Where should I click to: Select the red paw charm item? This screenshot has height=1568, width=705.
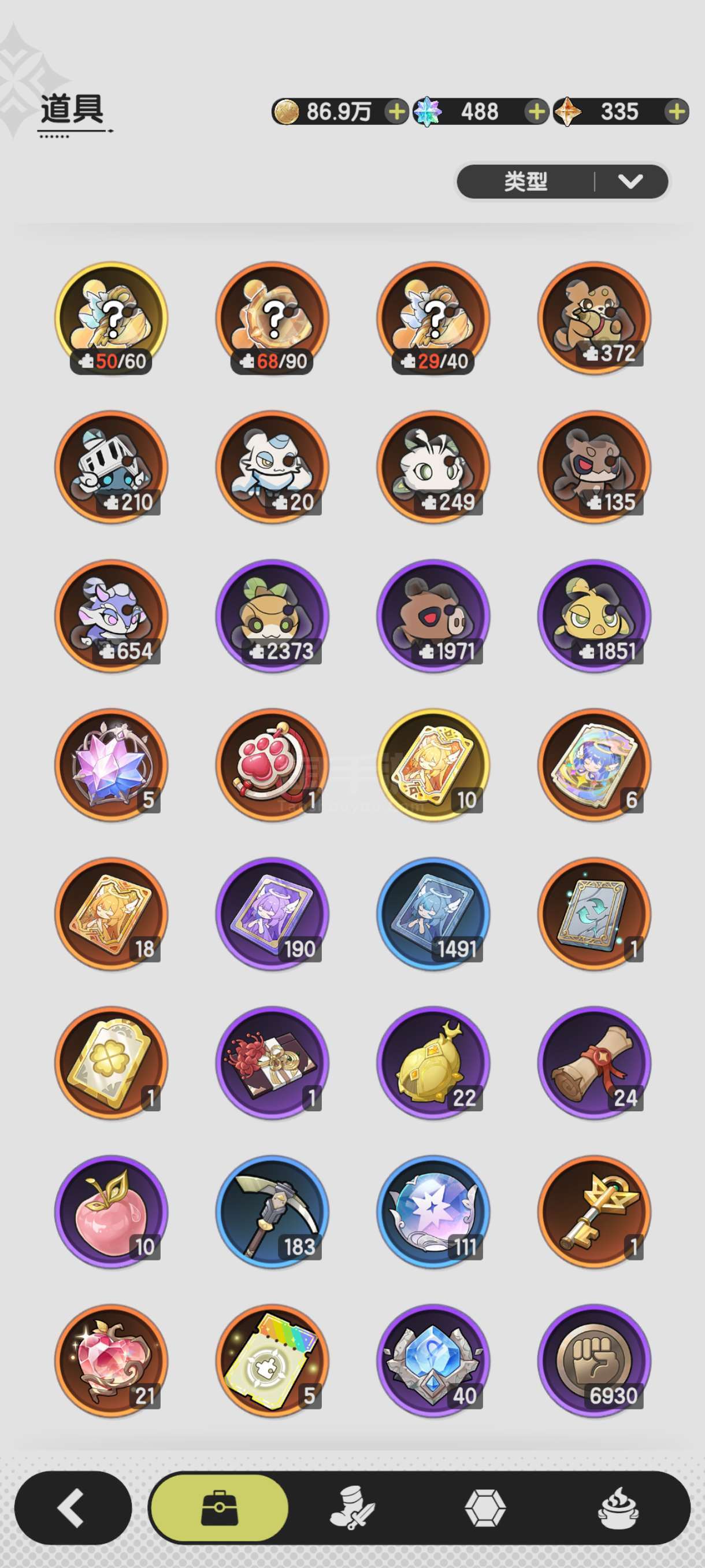(x=273, y=765)
